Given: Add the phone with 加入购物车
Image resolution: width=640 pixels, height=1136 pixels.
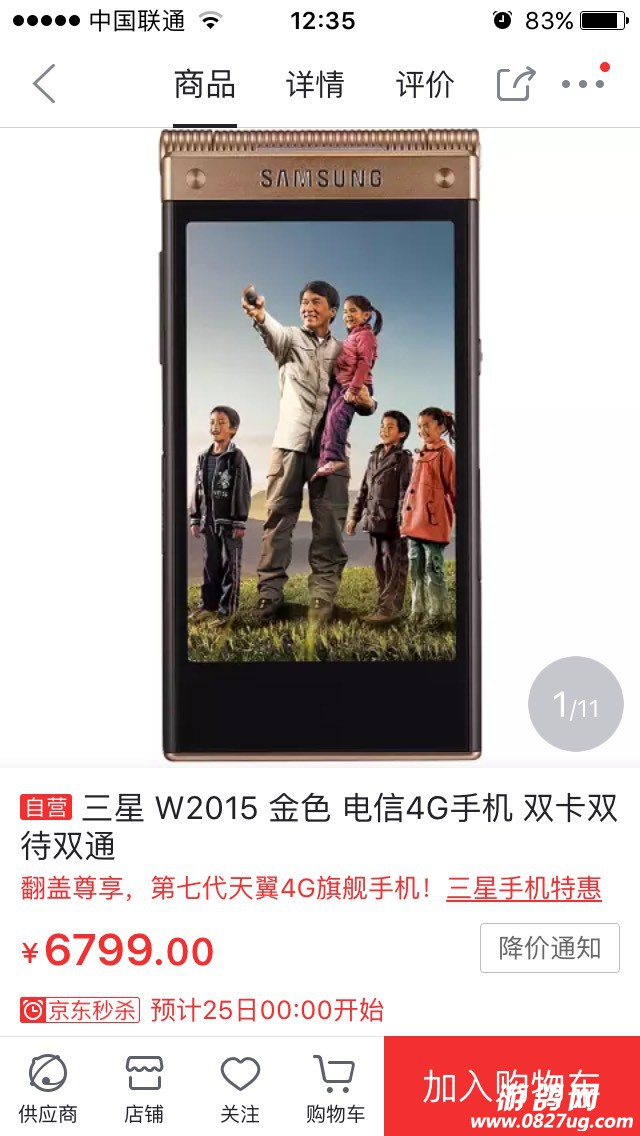Looking at the screenshot, I should 511,1087.
